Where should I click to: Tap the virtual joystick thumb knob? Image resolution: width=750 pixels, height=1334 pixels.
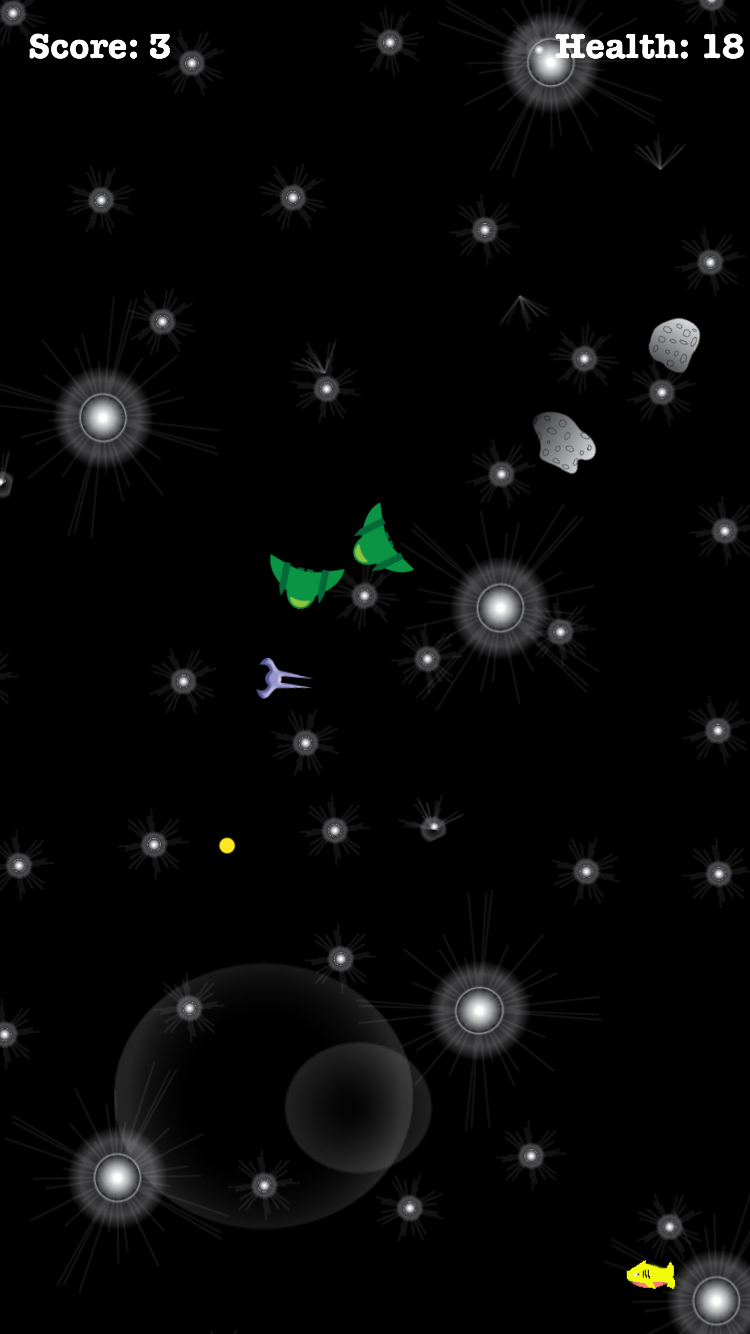[x=357, y=1107]
